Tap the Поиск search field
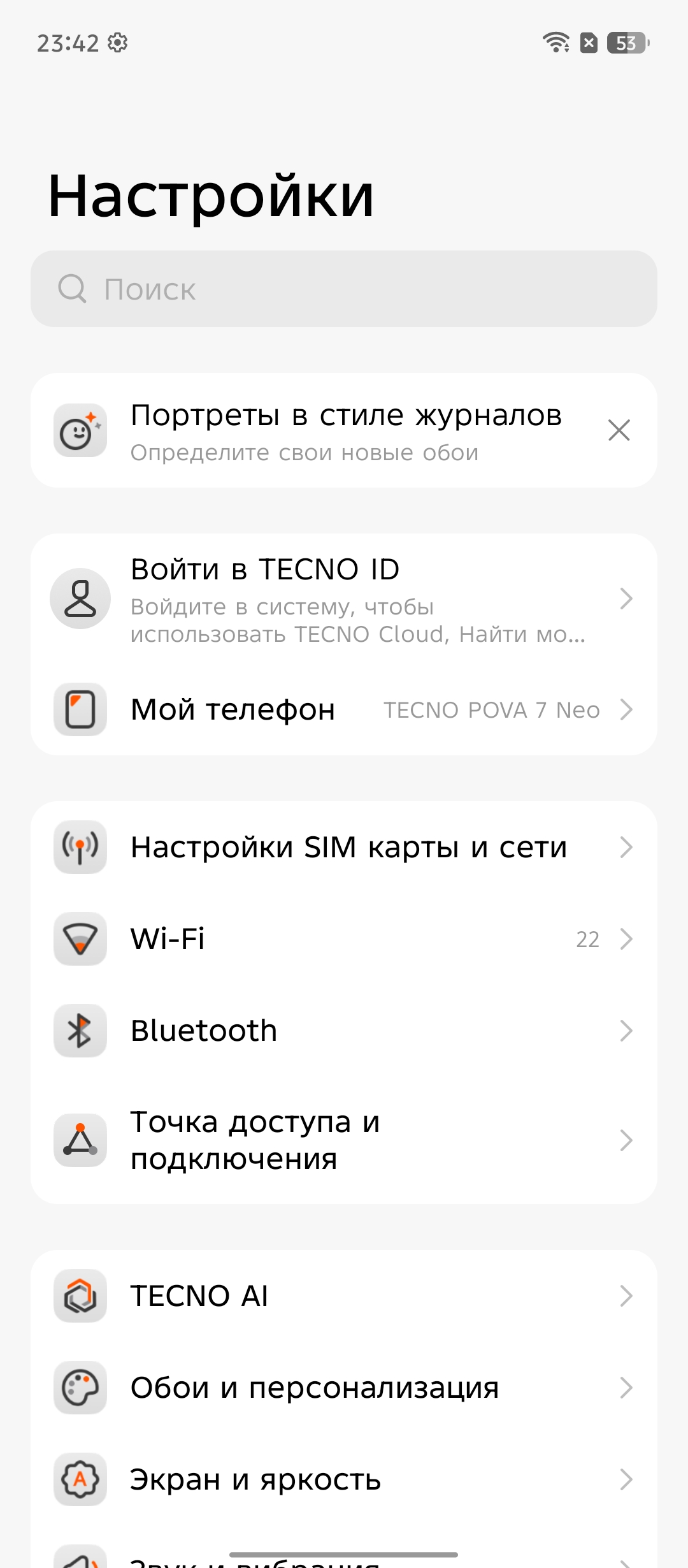This screenshot has width=688, height=1568. (344, 289)
